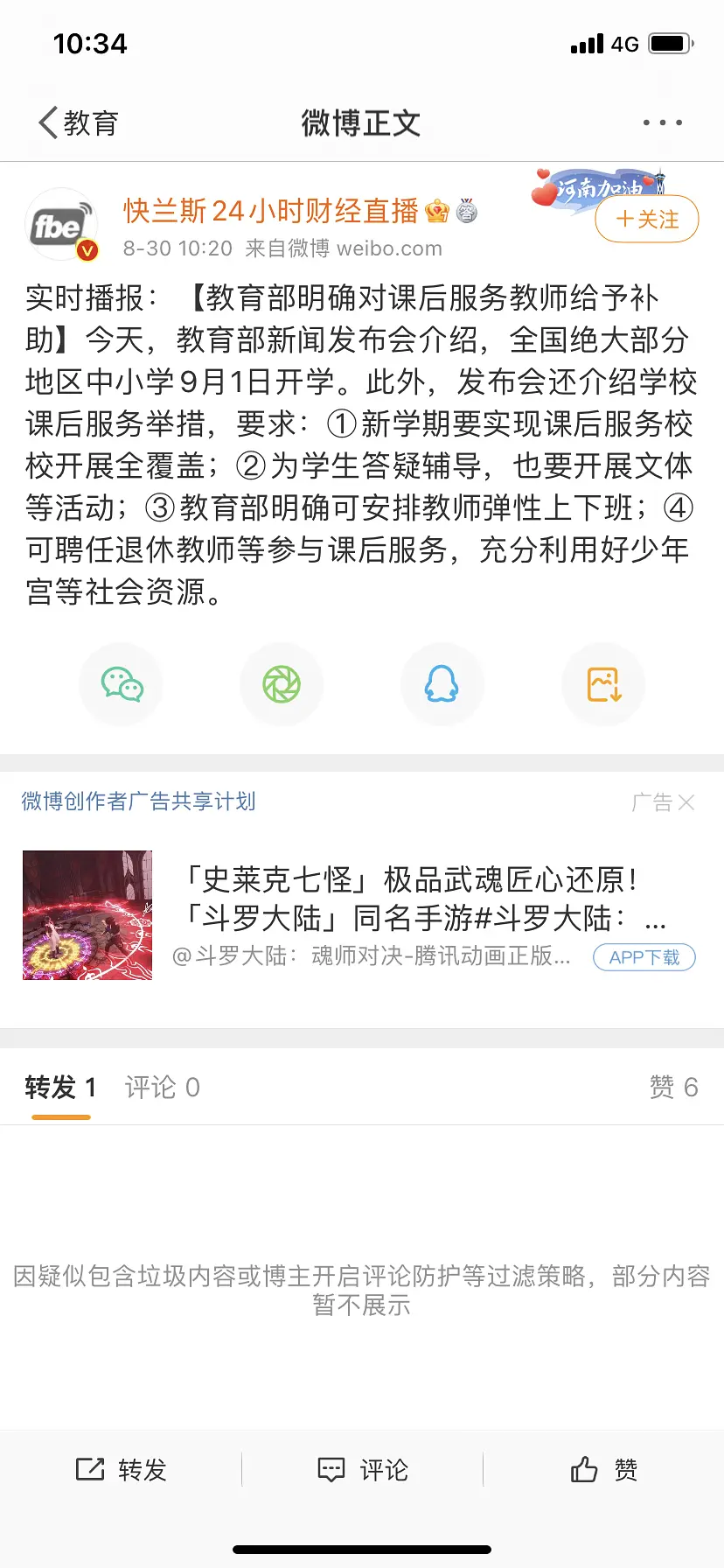Follow the account with +关注
This screenshot has height=1568, width=724.
click(647, 219)
